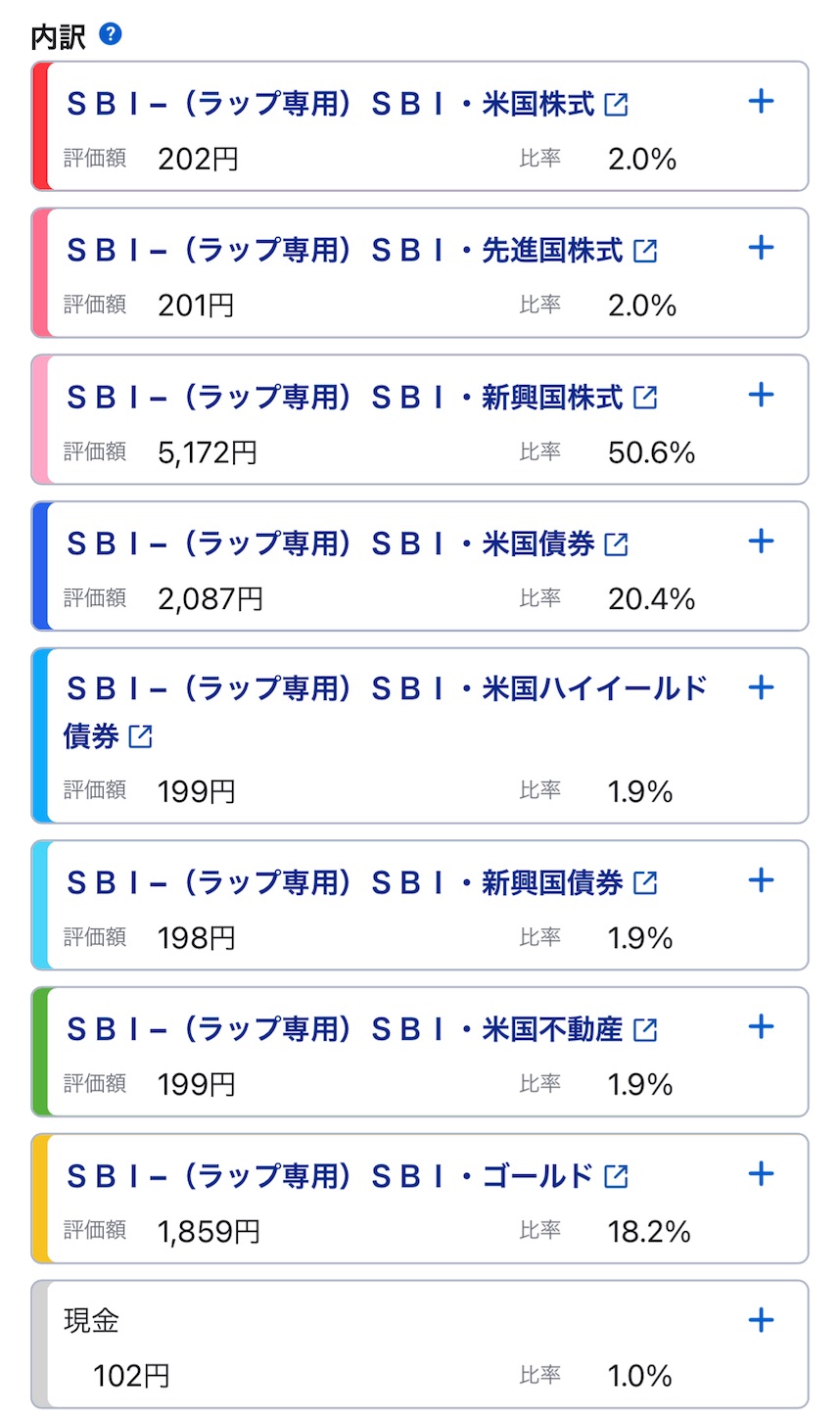Expand the SBI・米国株式 details
Screen dimensions: 840x1418
coord(761,101)
